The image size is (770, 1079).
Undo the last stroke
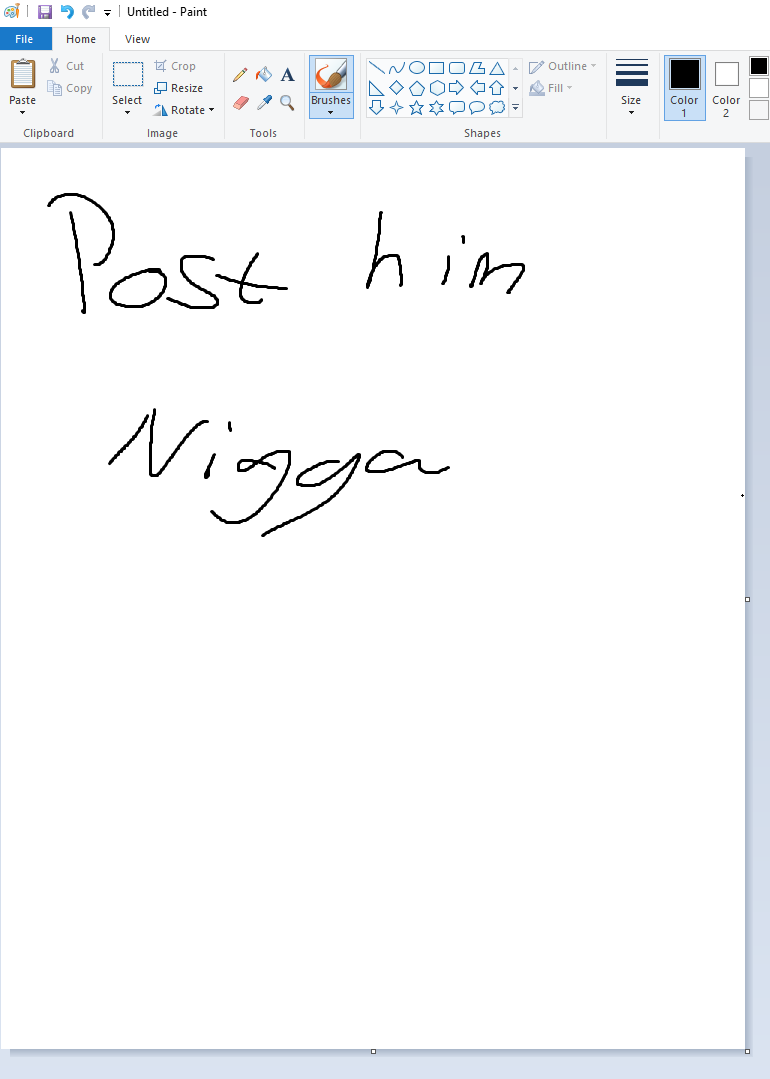pyautogui.click(x=67, y=12)
